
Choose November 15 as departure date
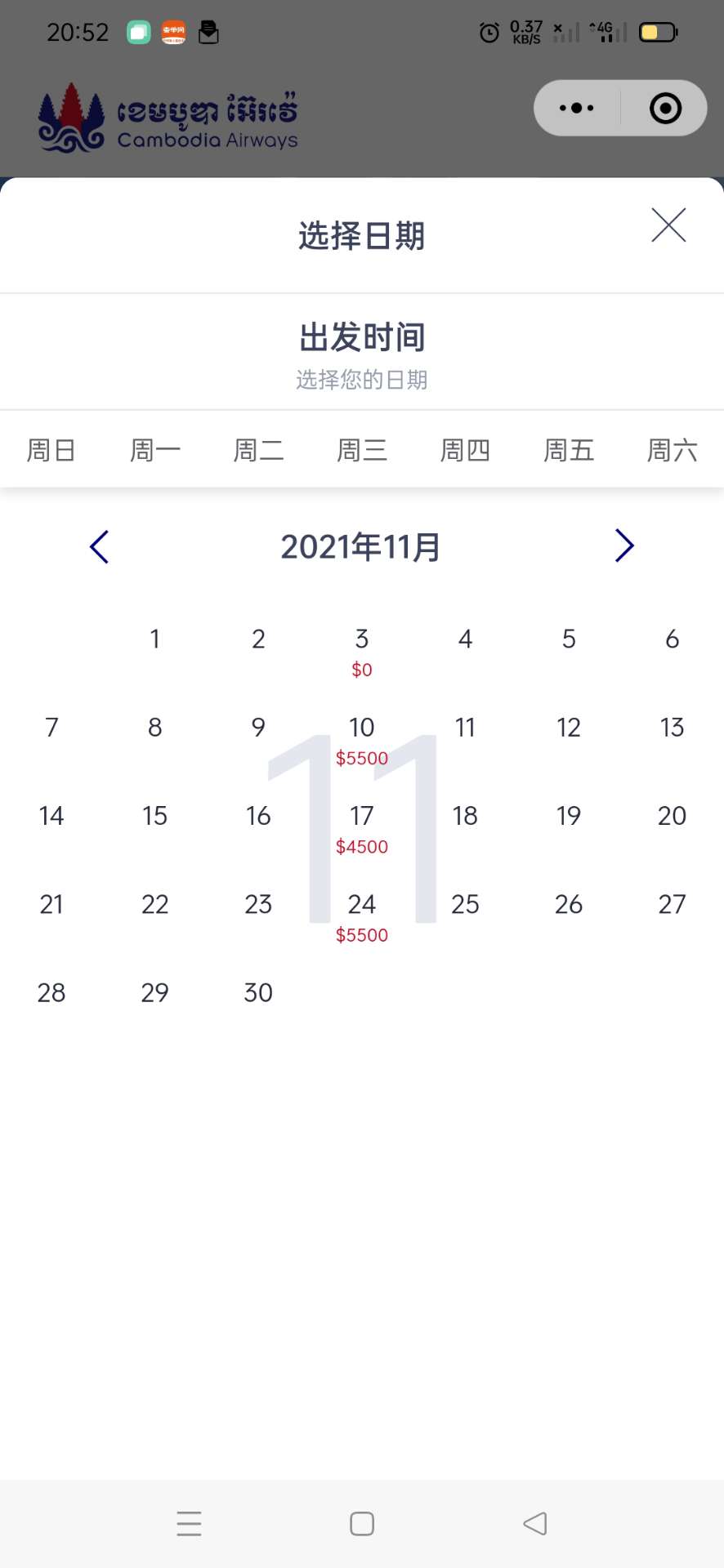tap(155, 815)
